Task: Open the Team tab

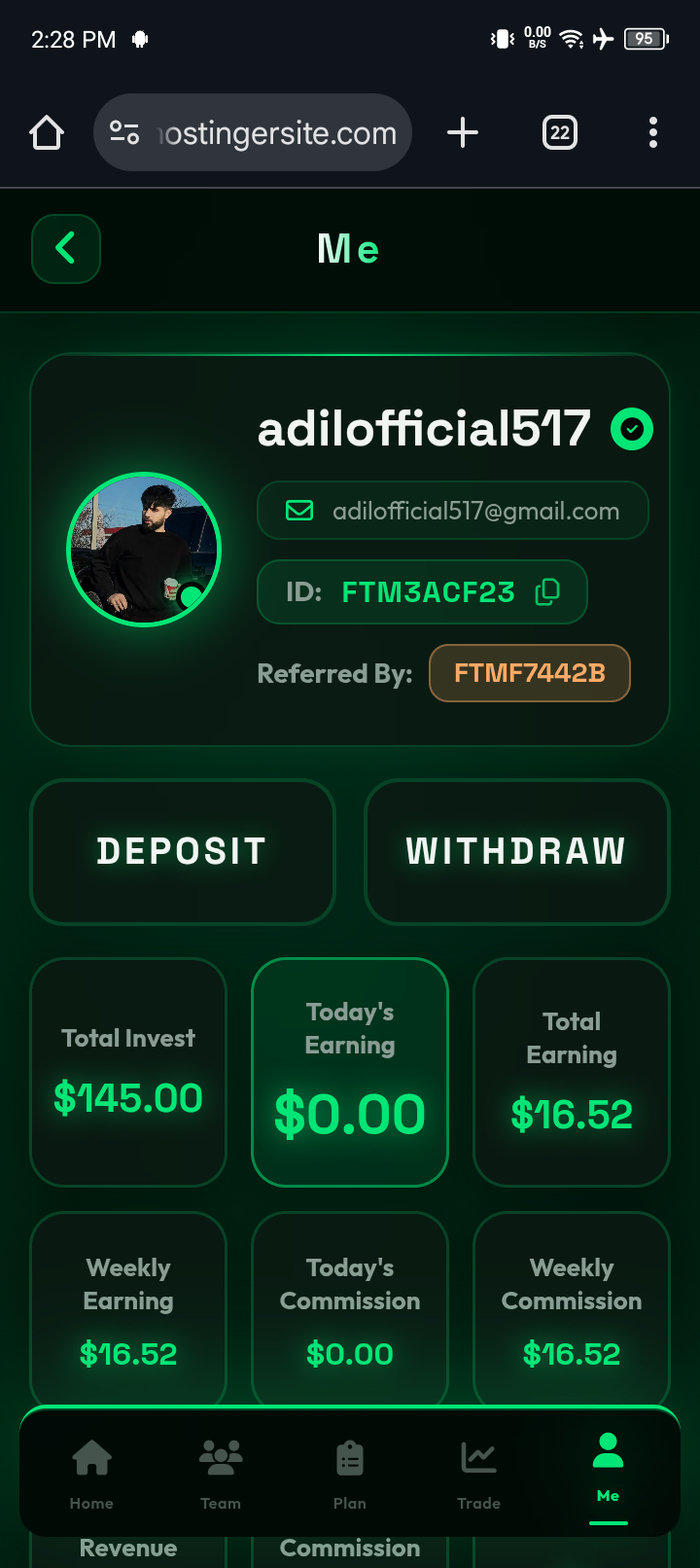Action: click(221, 1475)
